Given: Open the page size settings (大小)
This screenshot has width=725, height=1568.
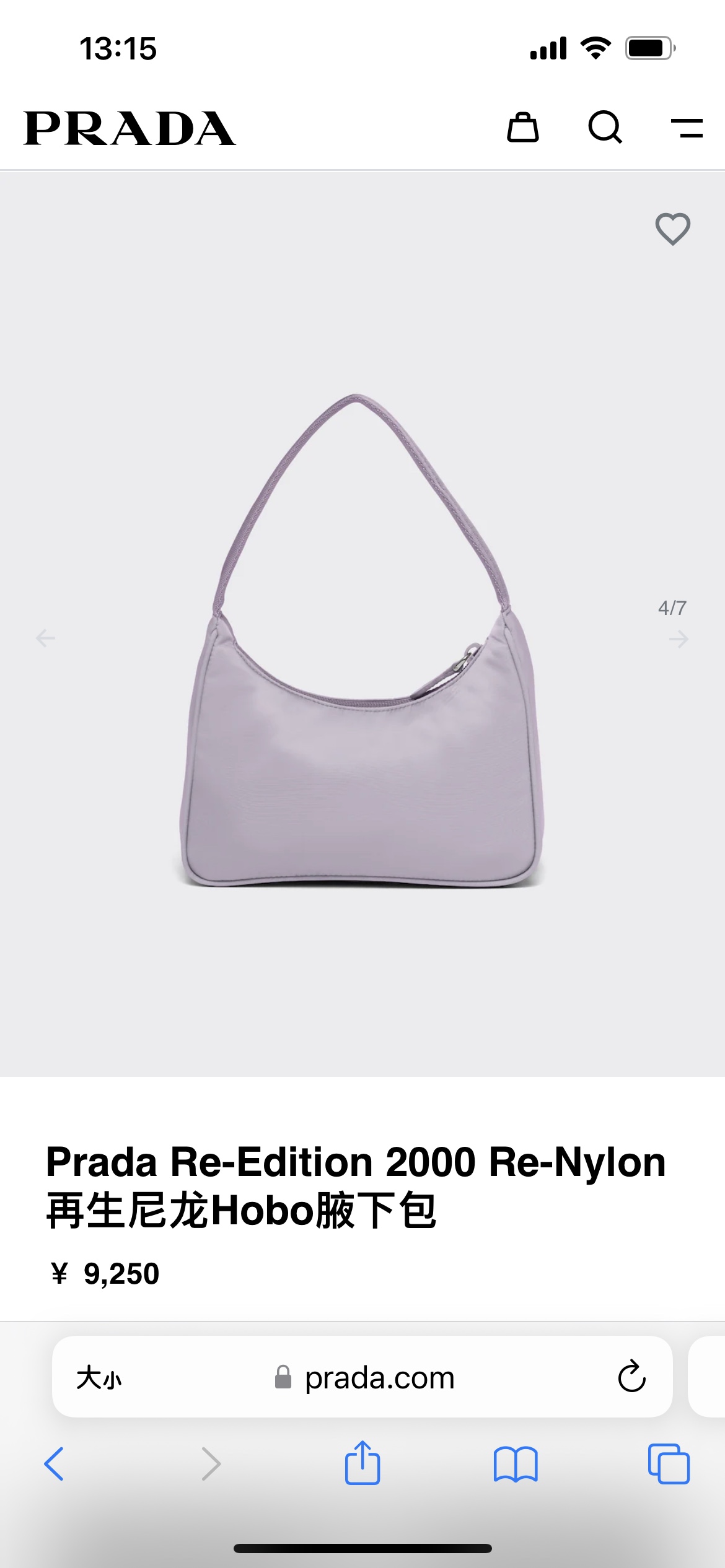Looking at the screenshot, I should [99, 1378].
